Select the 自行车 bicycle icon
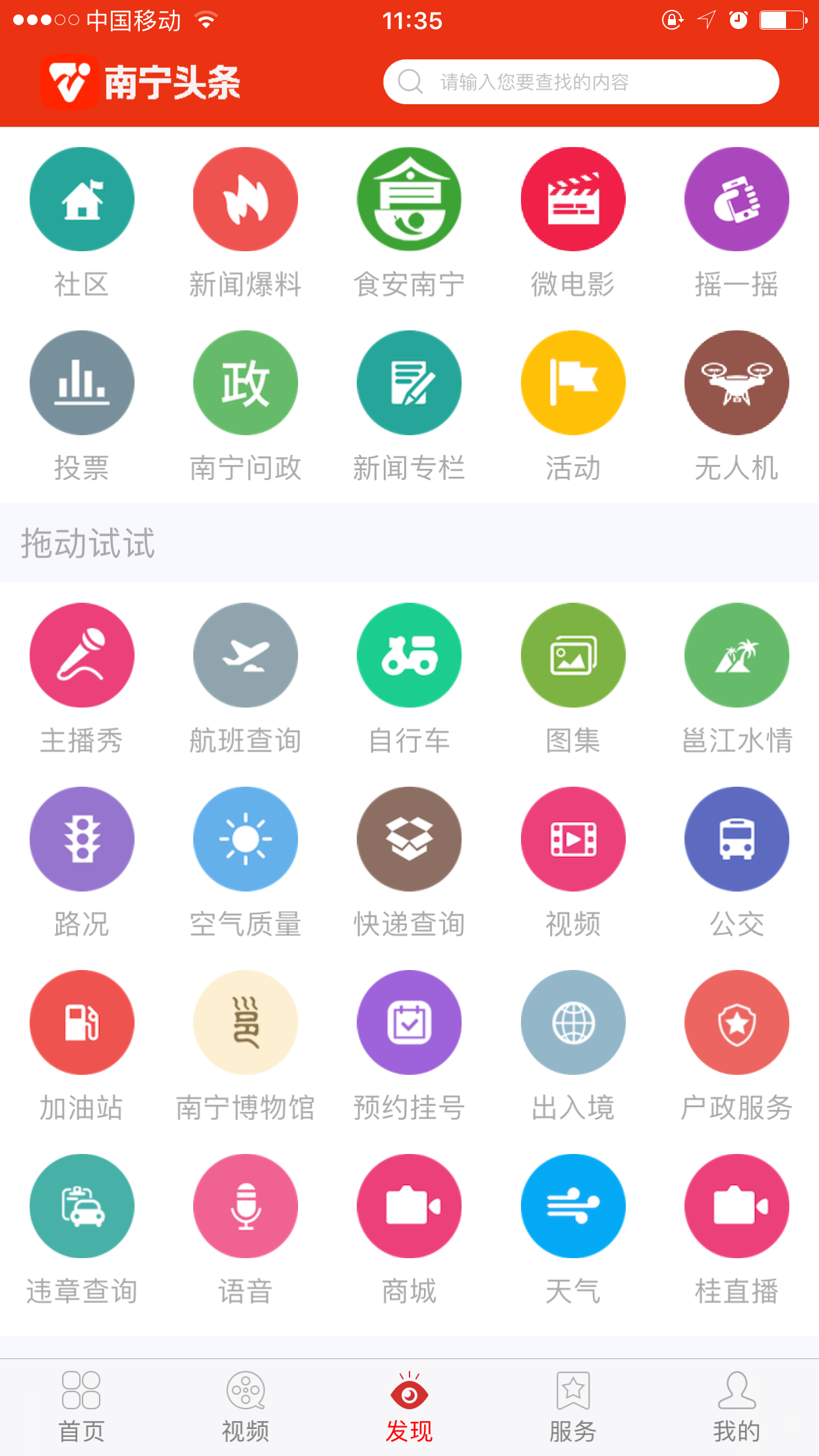Image resolution: width=819 pixels, height=1456 pixels. (x=409, y=655)
